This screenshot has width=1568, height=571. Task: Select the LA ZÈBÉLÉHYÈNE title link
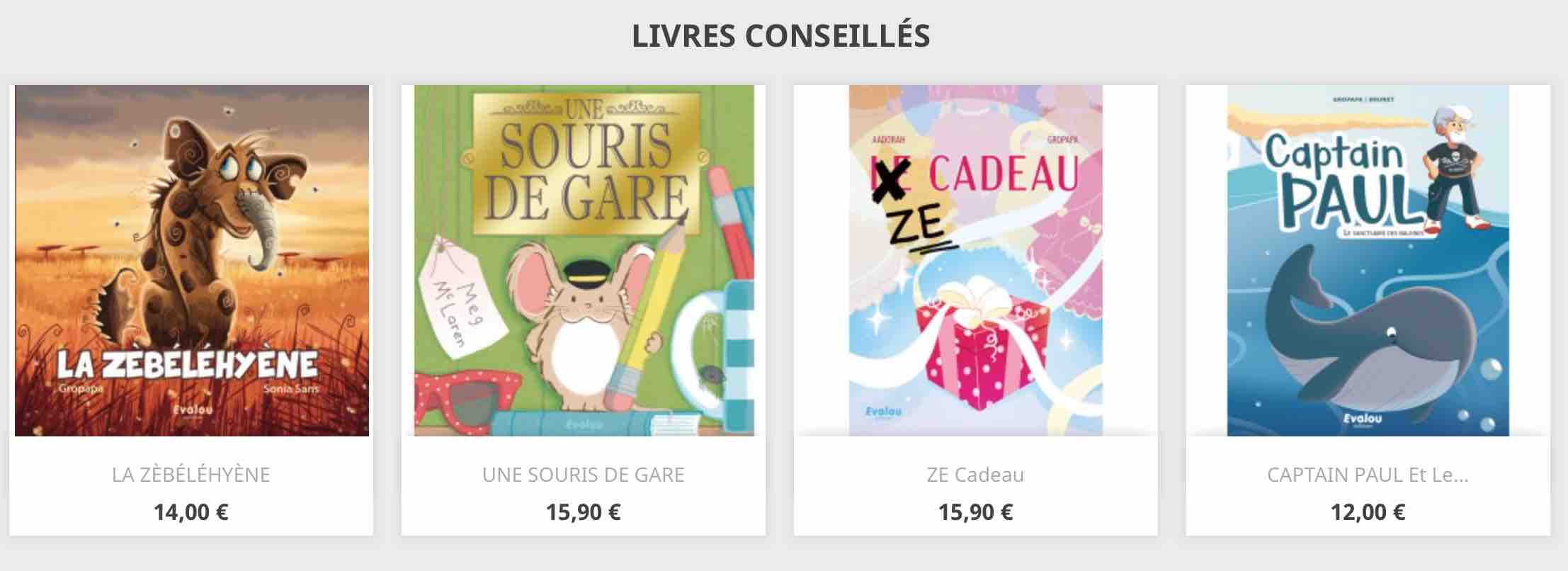(x=191, y=475)
